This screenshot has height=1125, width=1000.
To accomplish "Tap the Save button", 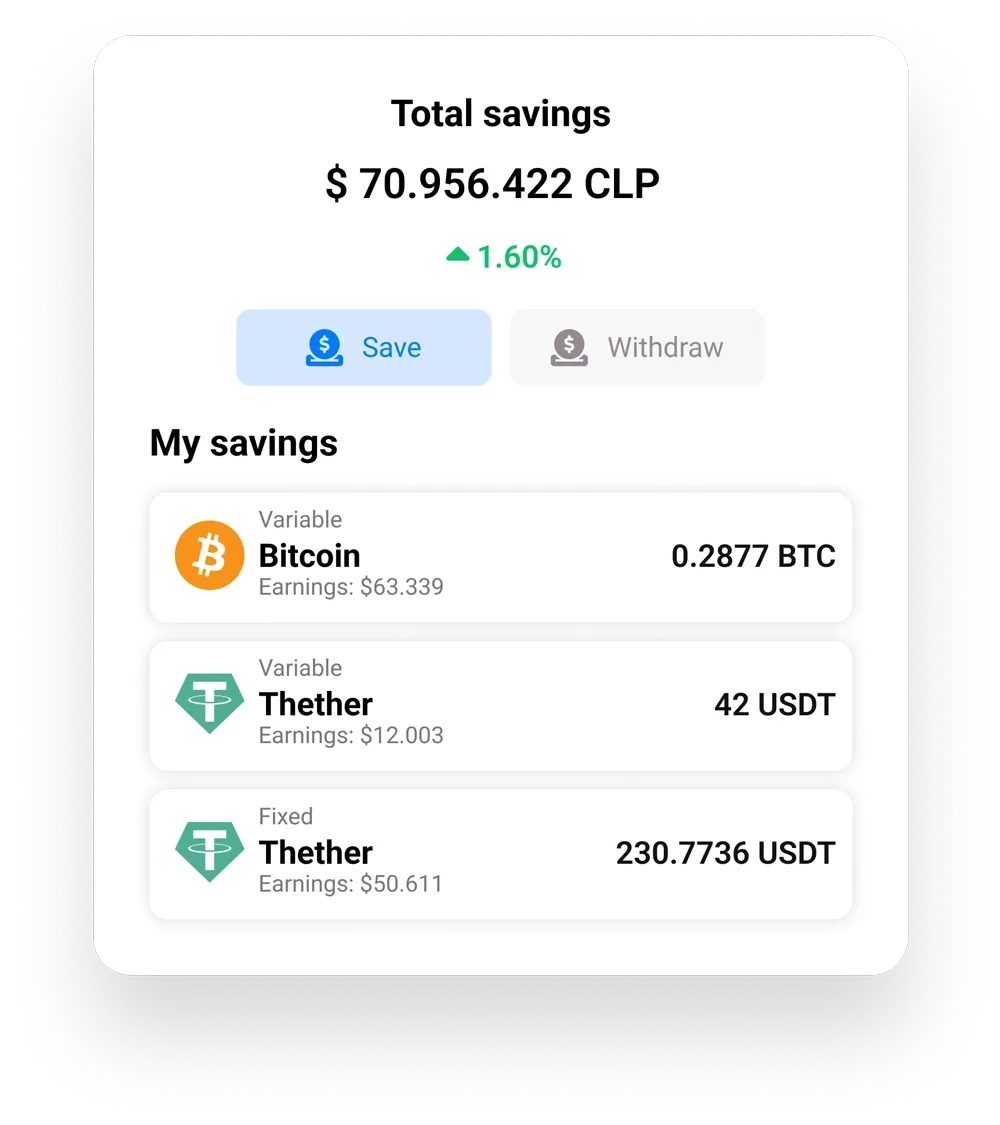I will point(364,348).
